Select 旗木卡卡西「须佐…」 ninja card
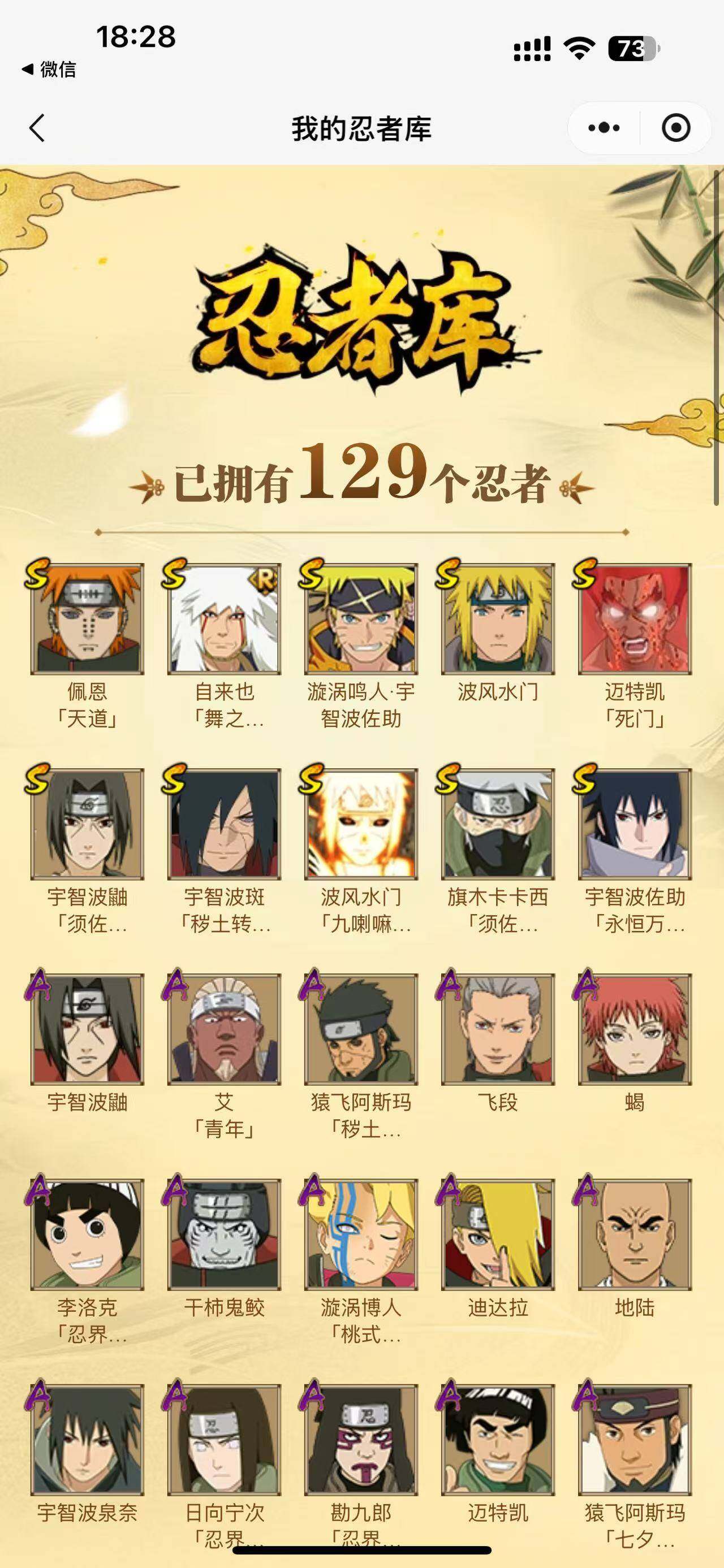 (498, 824)
